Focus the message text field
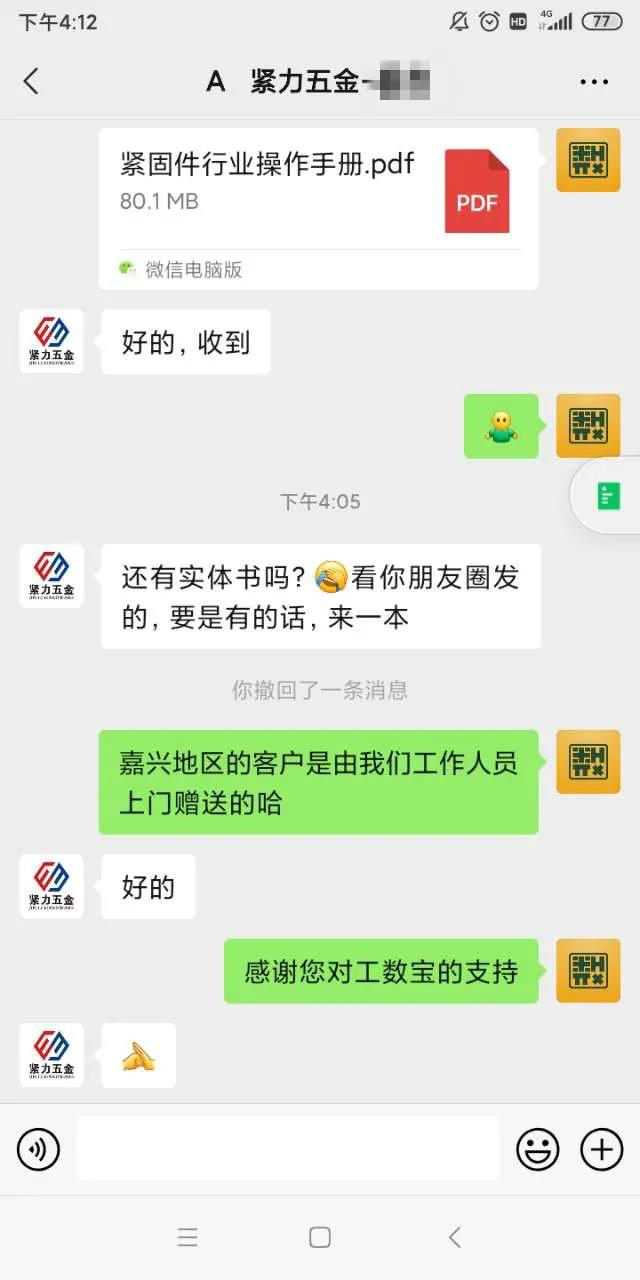640x1280 pixels. click(x=288, y=1149)
